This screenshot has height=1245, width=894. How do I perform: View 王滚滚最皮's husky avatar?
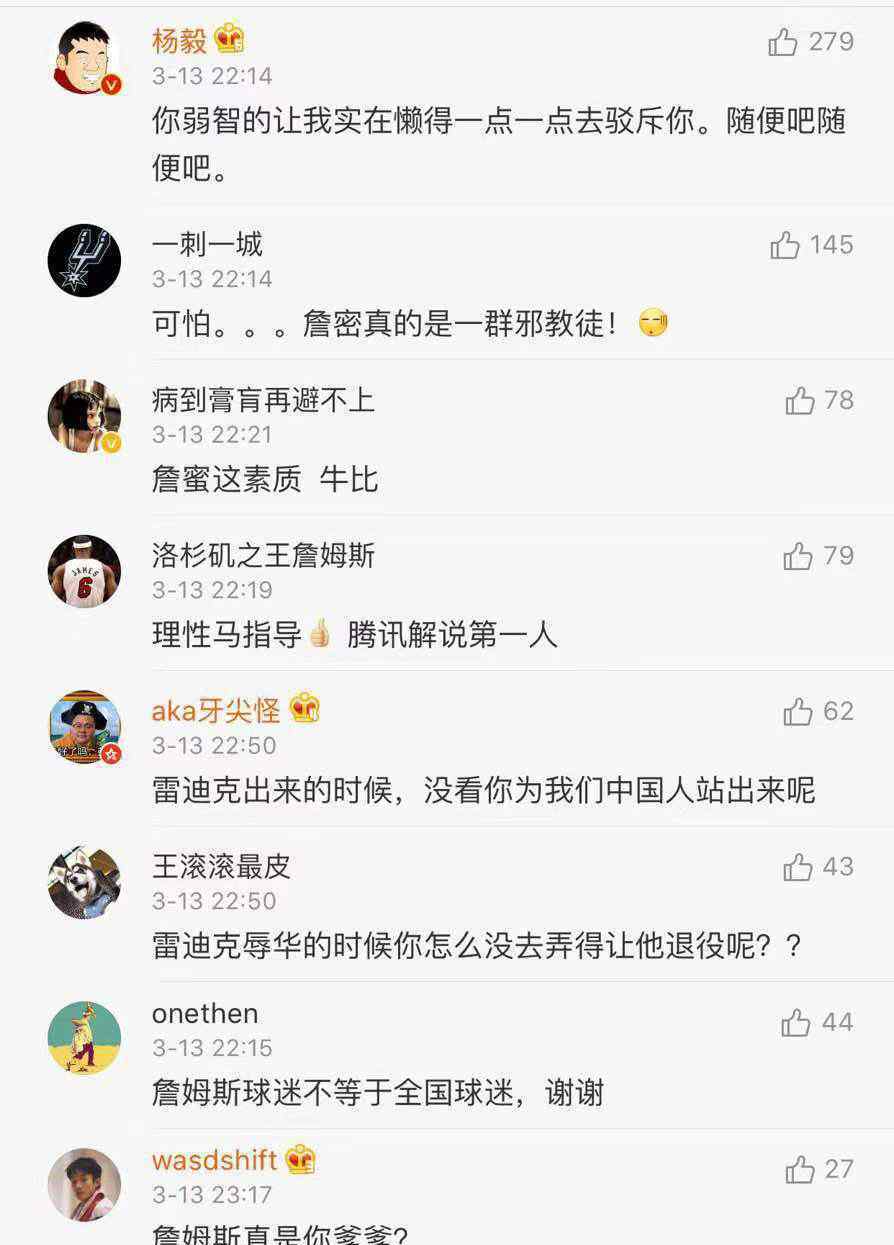[x=84, y=882]
